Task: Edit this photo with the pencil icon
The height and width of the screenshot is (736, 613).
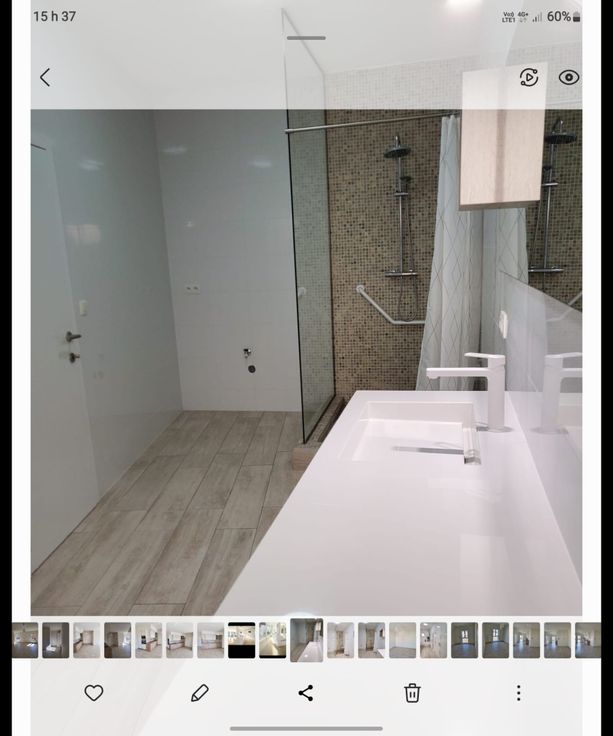Action: click(x=200, y=692)
